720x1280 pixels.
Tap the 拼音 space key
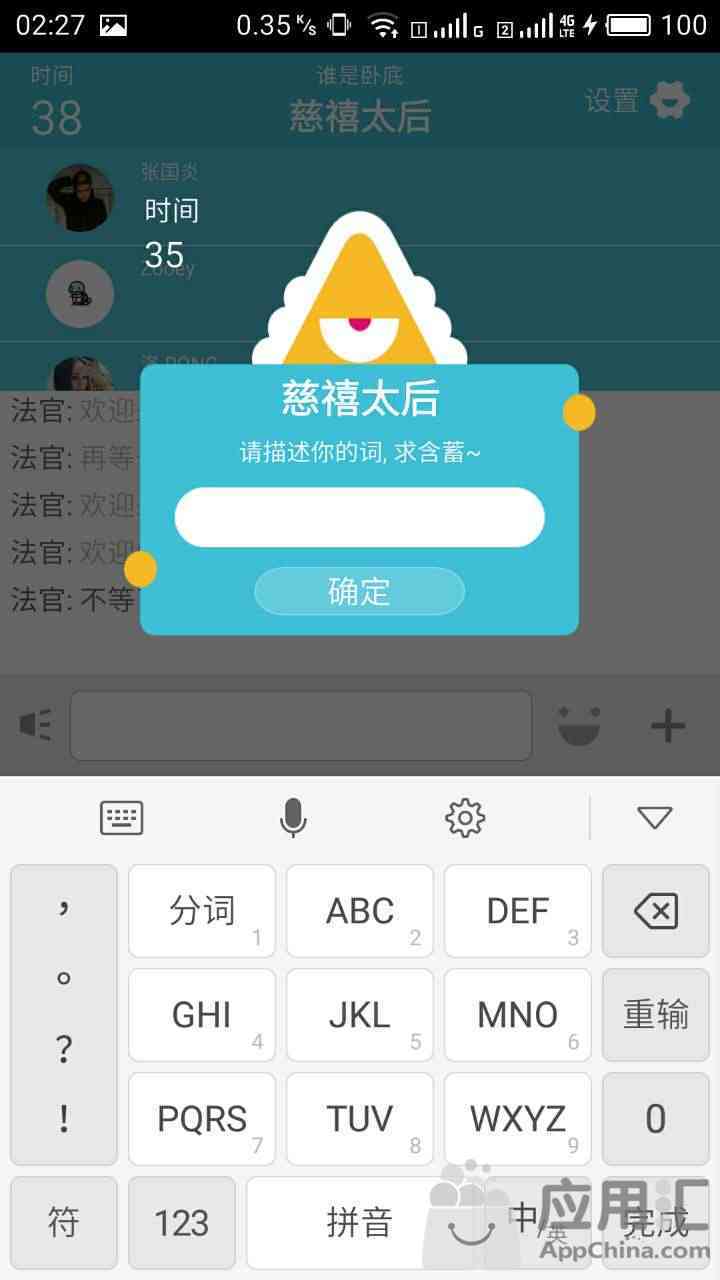pyautogui.click(x=360, y=1223)
